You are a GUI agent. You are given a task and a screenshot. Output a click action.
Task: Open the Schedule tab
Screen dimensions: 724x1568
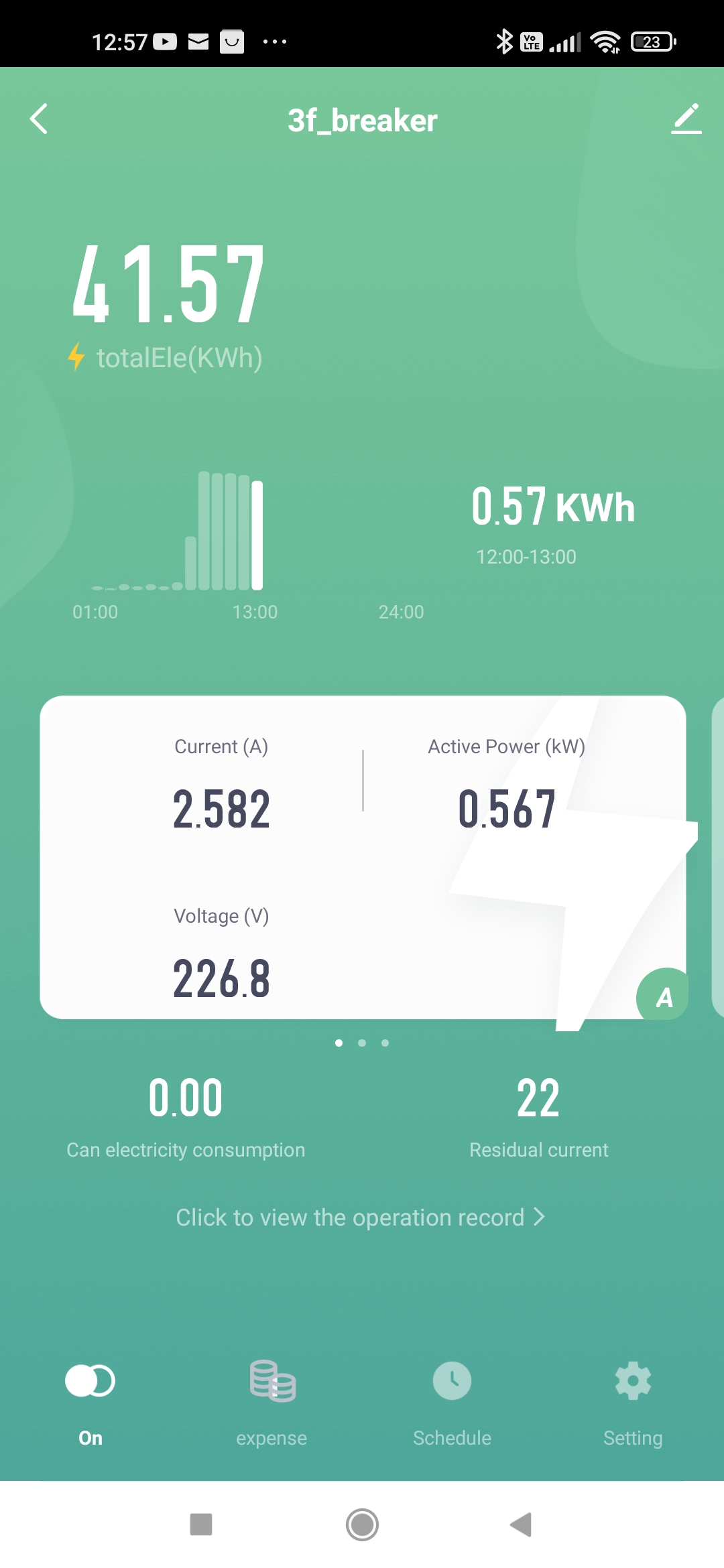(452, 1400)
